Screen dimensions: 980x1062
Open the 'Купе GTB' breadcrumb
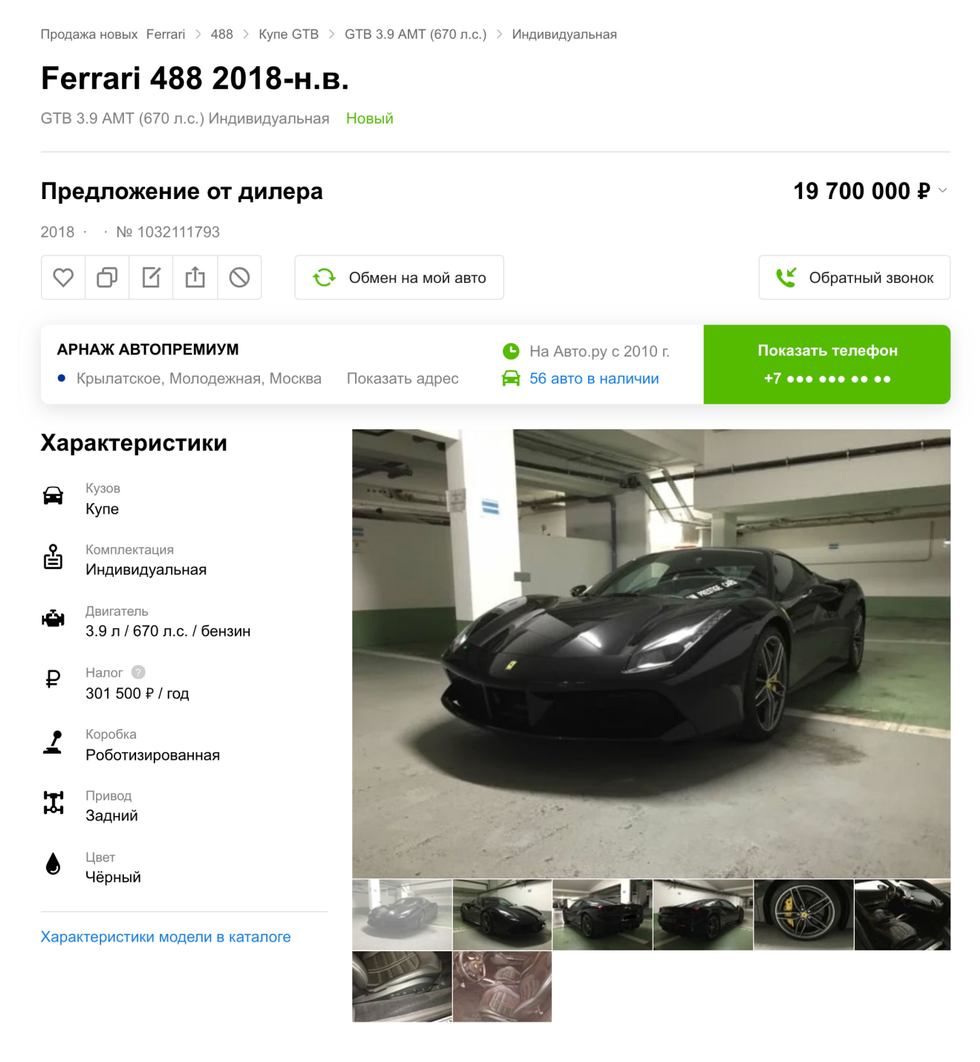pyautogui.click(x=288, y=34)
